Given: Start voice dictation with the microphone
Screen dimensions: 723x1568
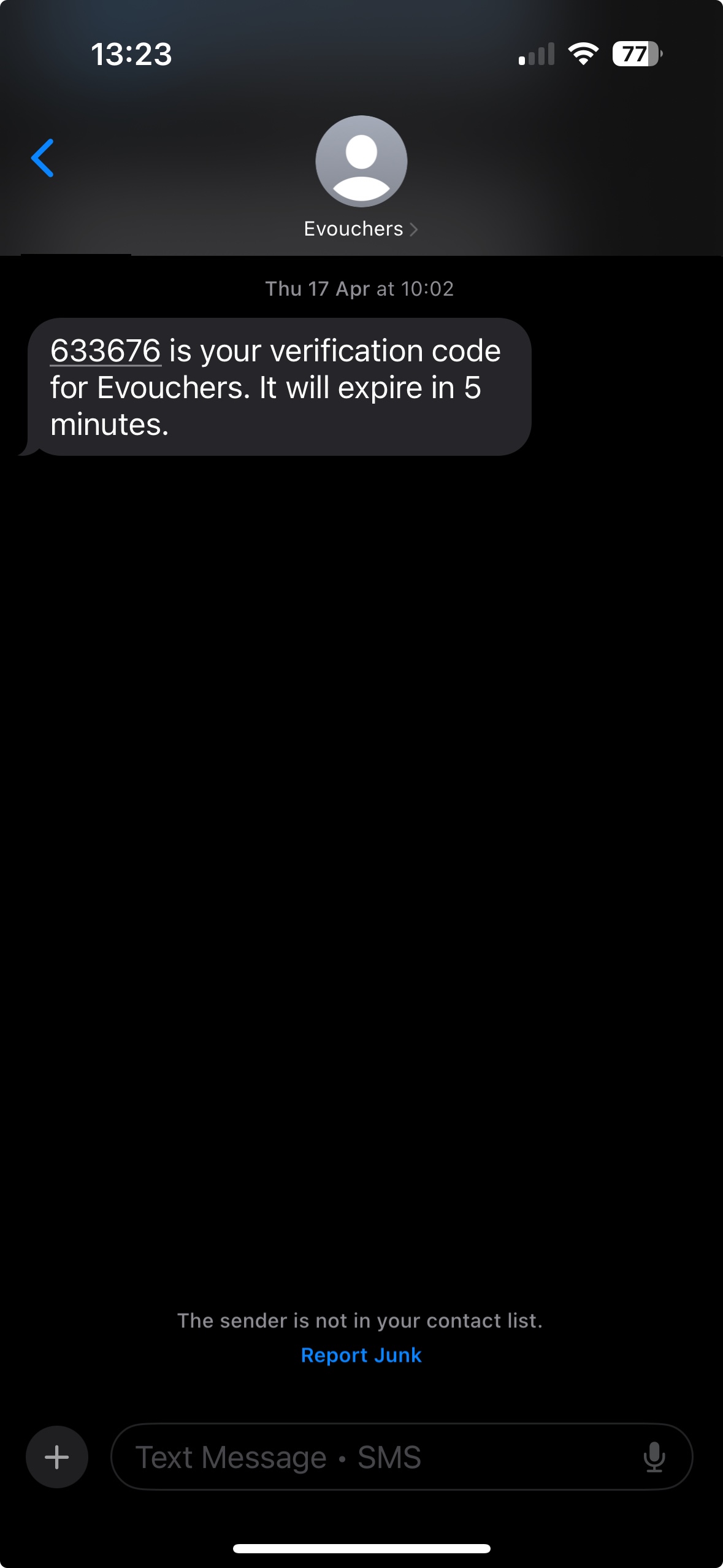Looking at the screenshot, I should [x=654, y=1457].
